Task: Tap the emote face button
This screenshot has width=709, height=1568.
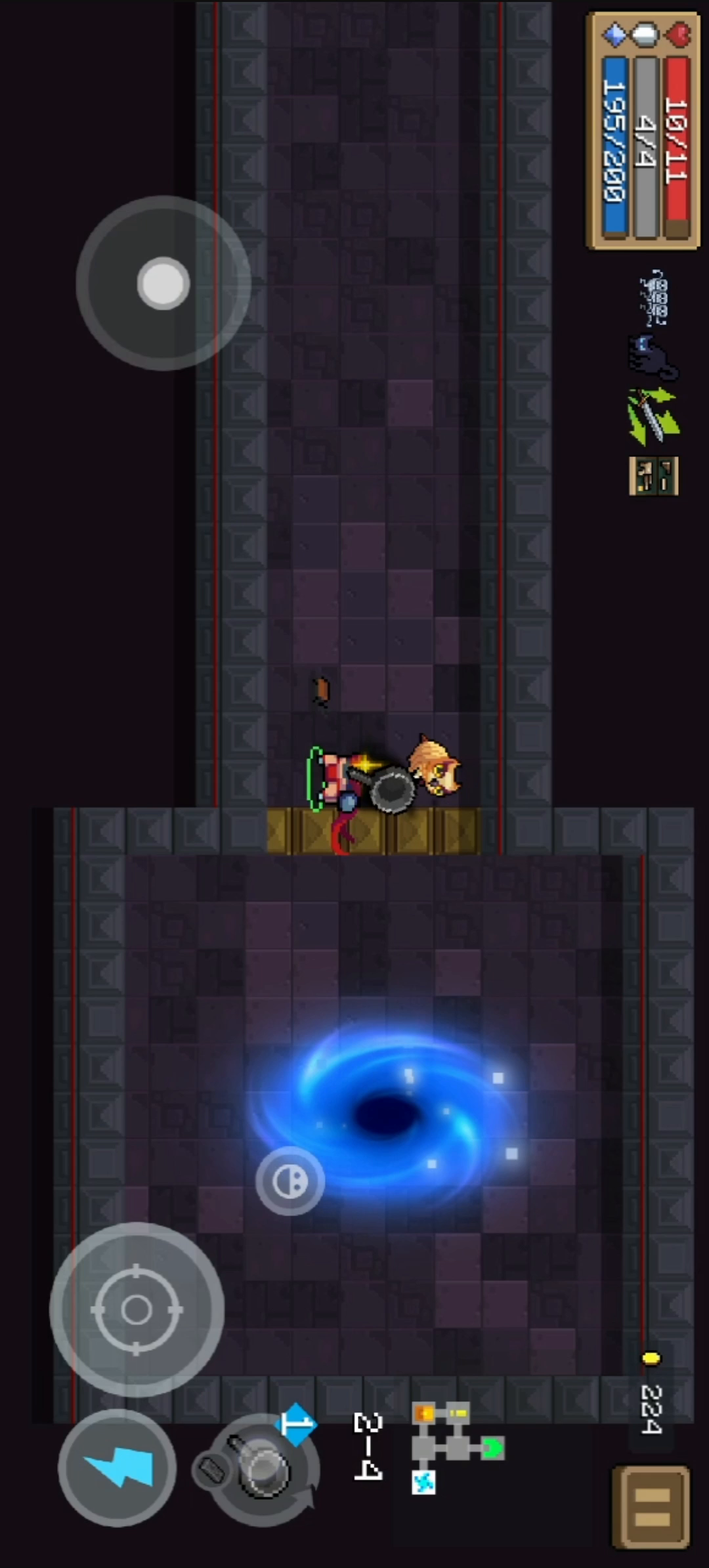Action: 290,1181
